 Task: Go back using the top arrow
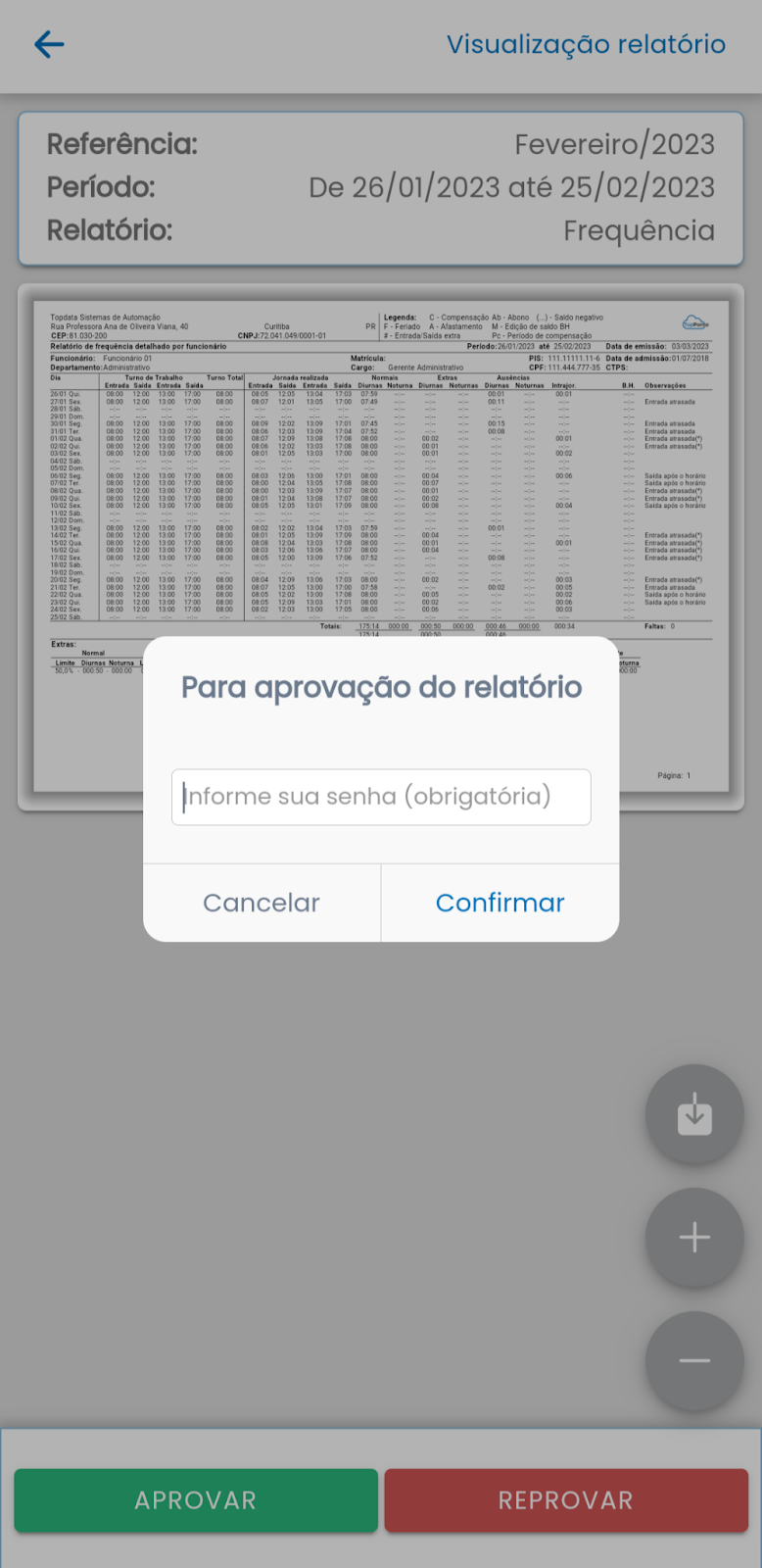coord(49,44)
